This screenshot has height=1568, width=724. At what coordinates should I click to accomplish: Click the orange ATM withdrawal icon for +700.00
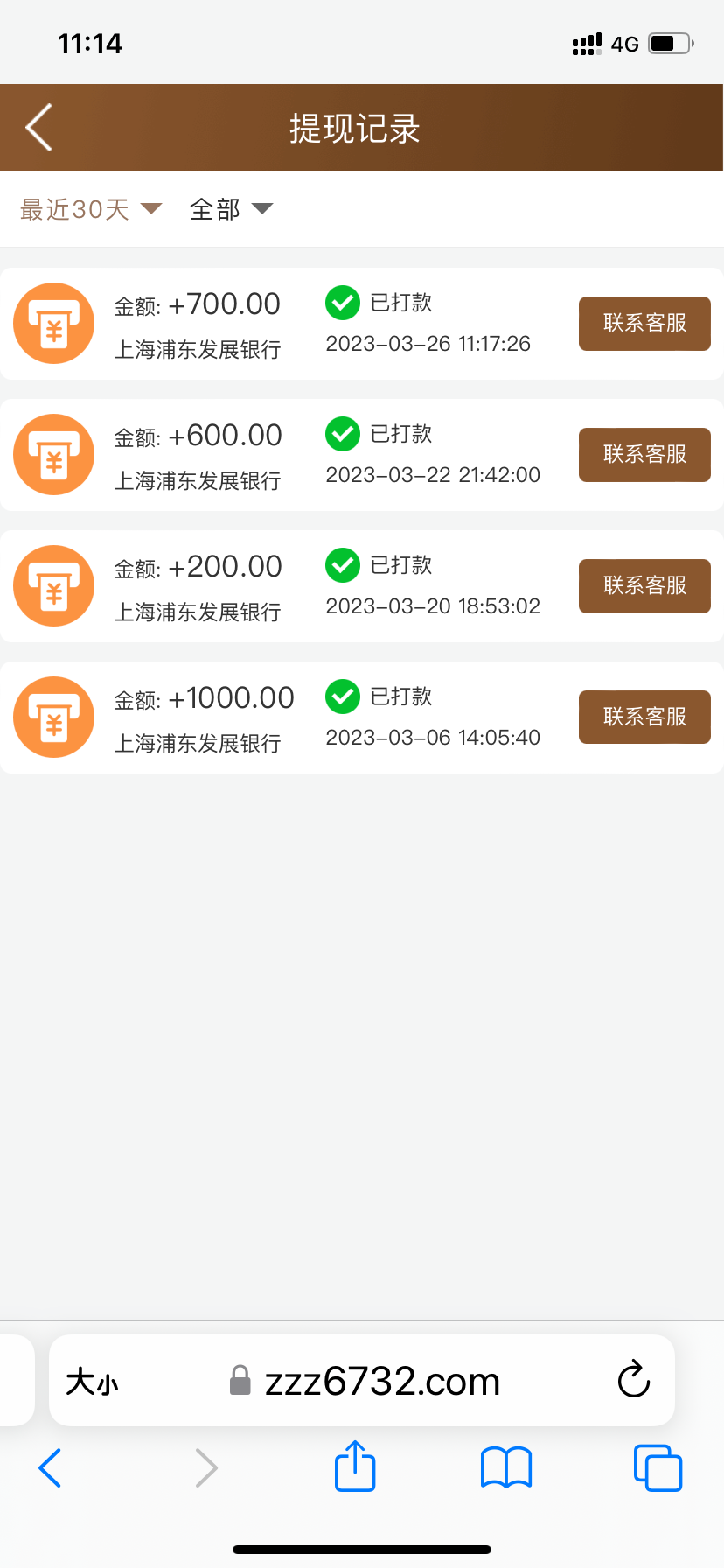point(53,324)
